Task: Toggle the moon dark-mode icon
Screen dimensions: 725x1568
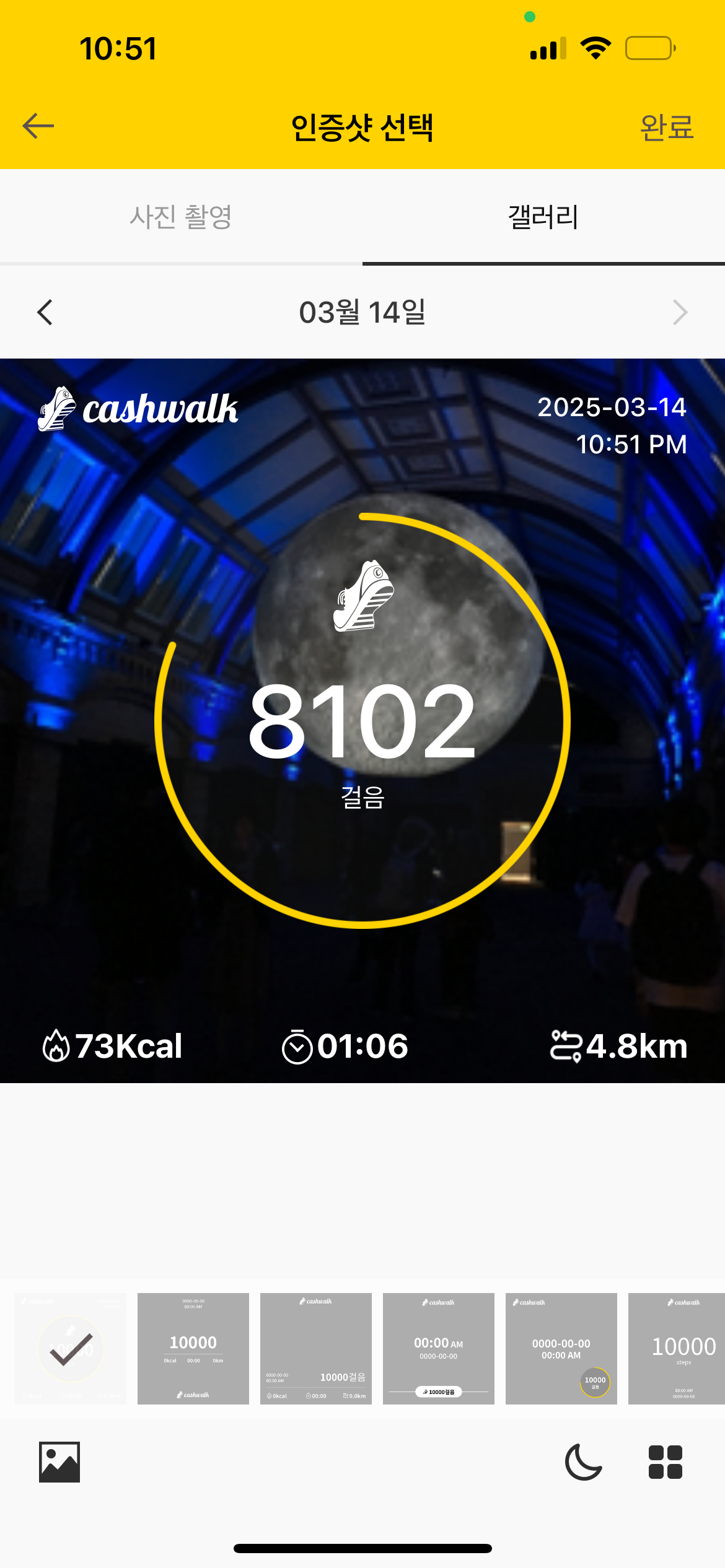Action: (x=583, y=1462)
